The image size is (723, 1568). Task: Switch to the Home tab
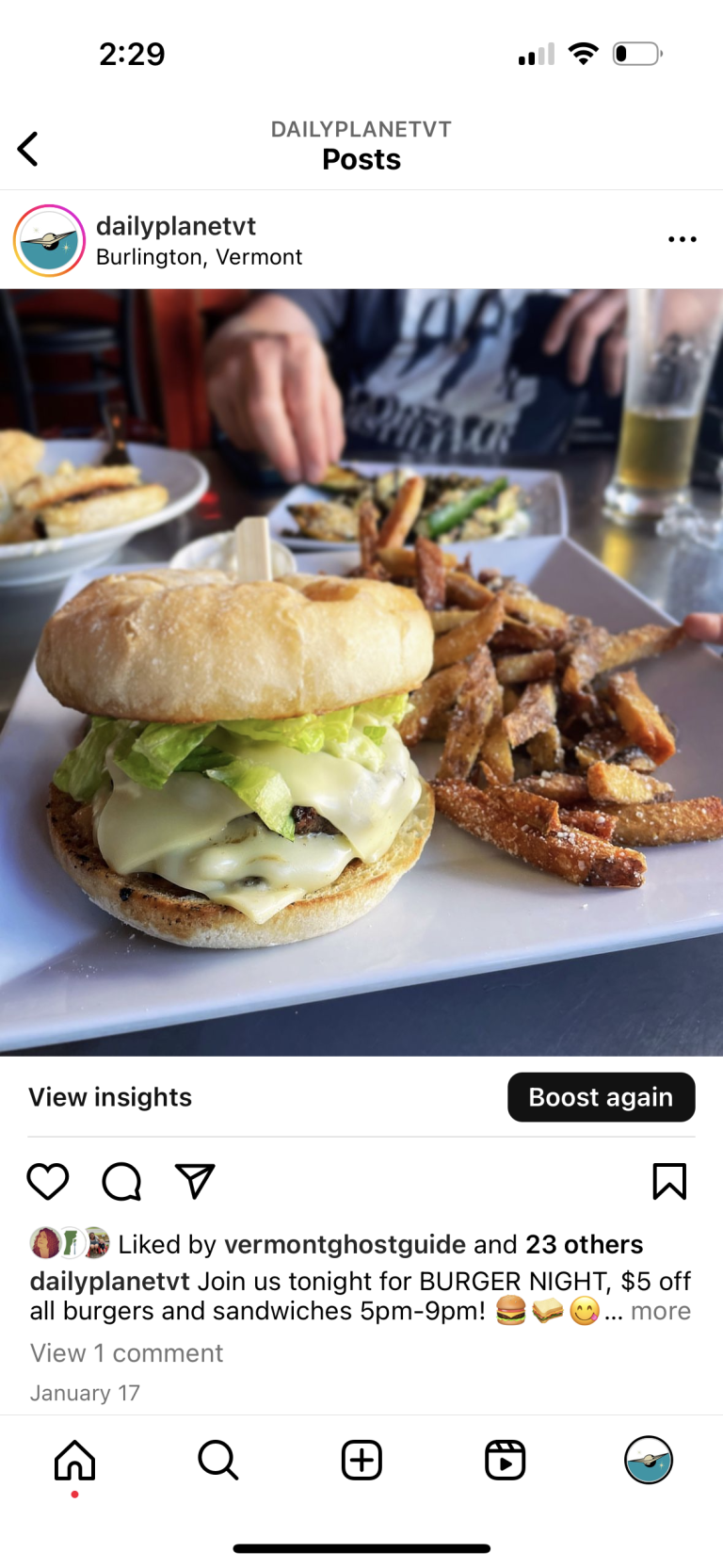tap(74, 1461)
